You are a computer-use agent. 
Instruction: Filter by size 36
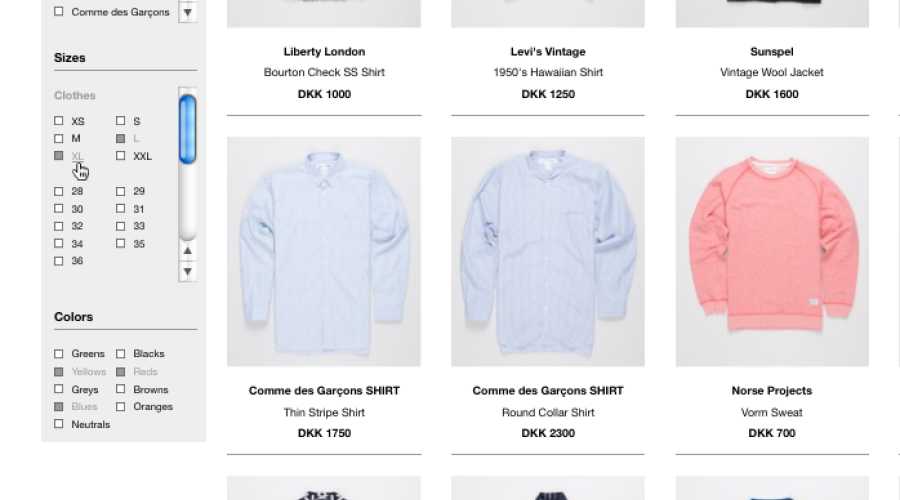pos(59,261)
